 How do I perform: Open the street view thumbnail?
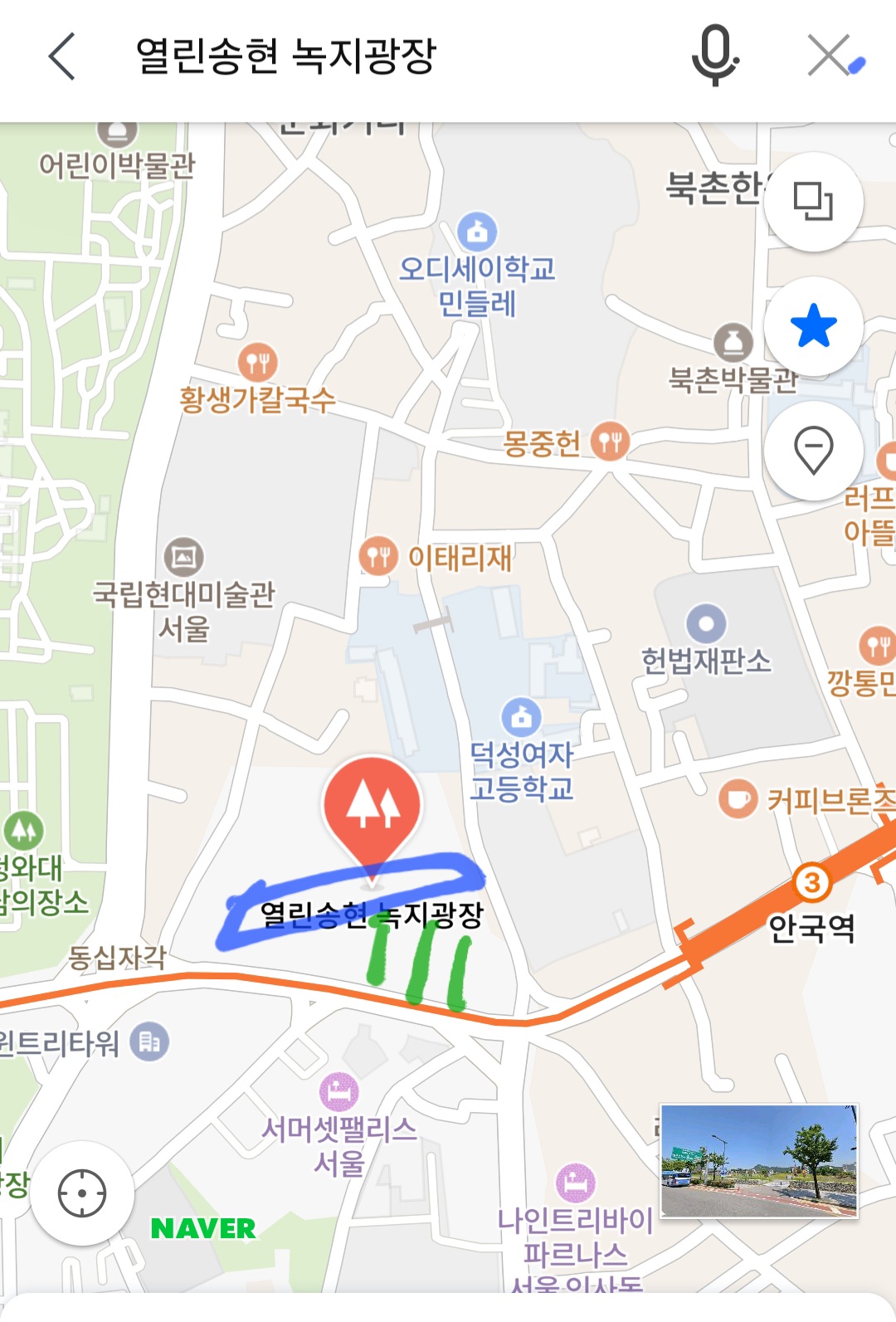tap(759, 1161)
